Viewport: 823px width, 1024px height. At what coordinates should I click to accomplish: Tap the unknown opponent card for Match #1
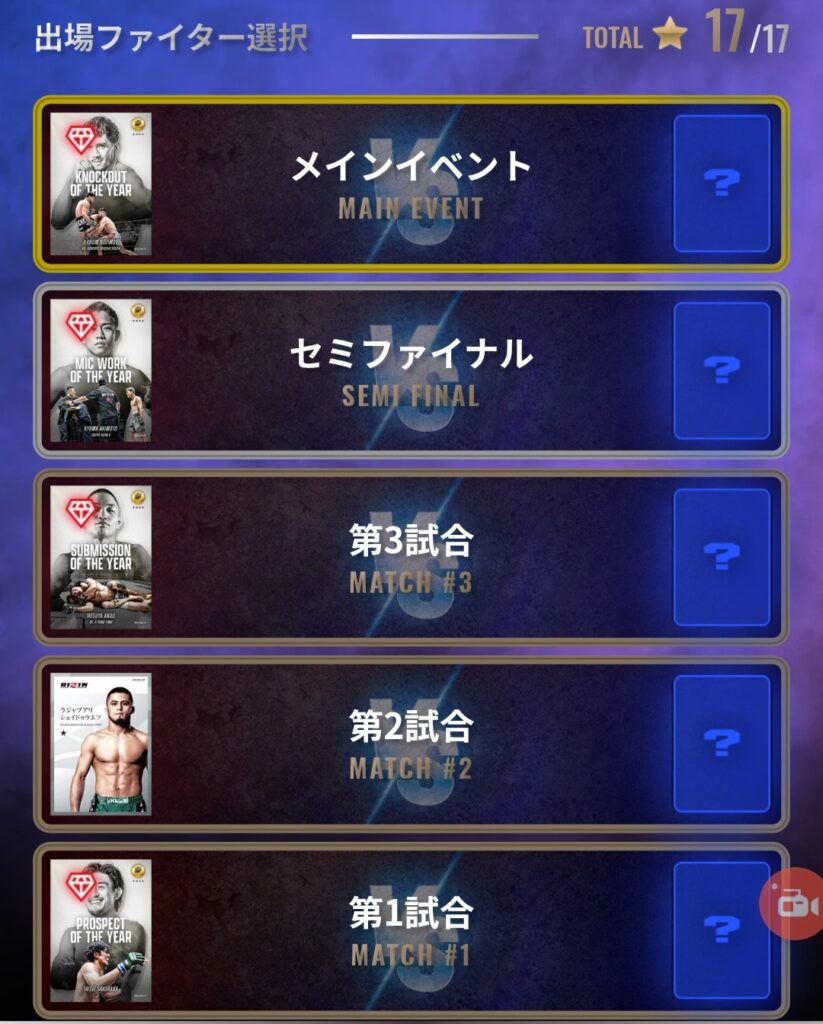click(721, 930)
